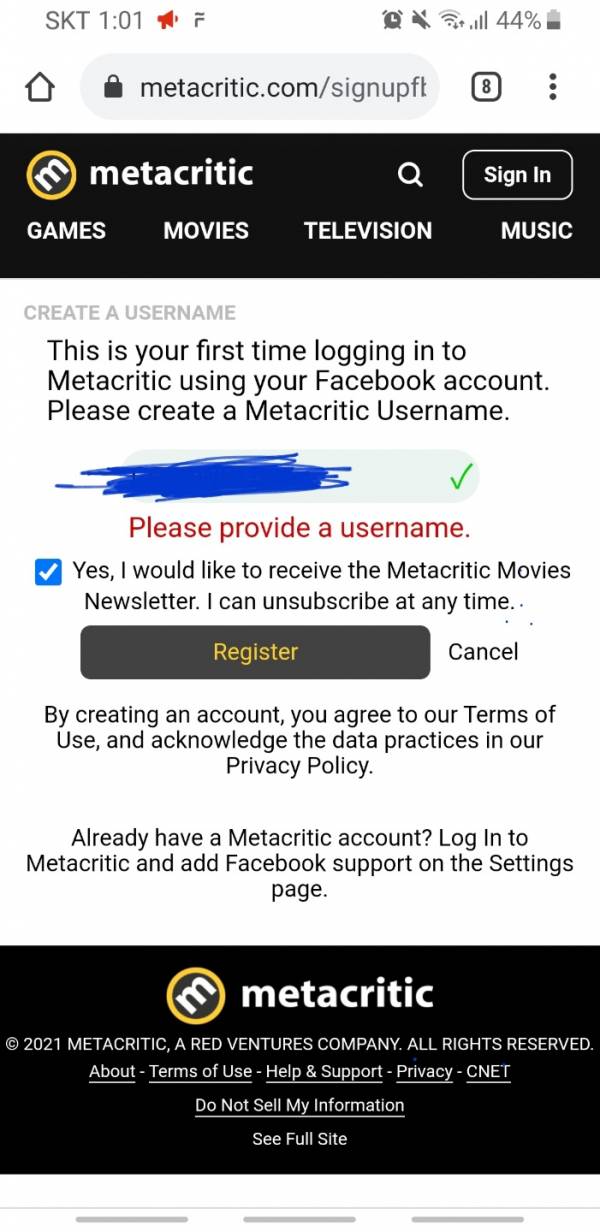Go to the Metacritic homepage via header logo
Viewport: 600px width, 1232px height.
click(140, 174)
